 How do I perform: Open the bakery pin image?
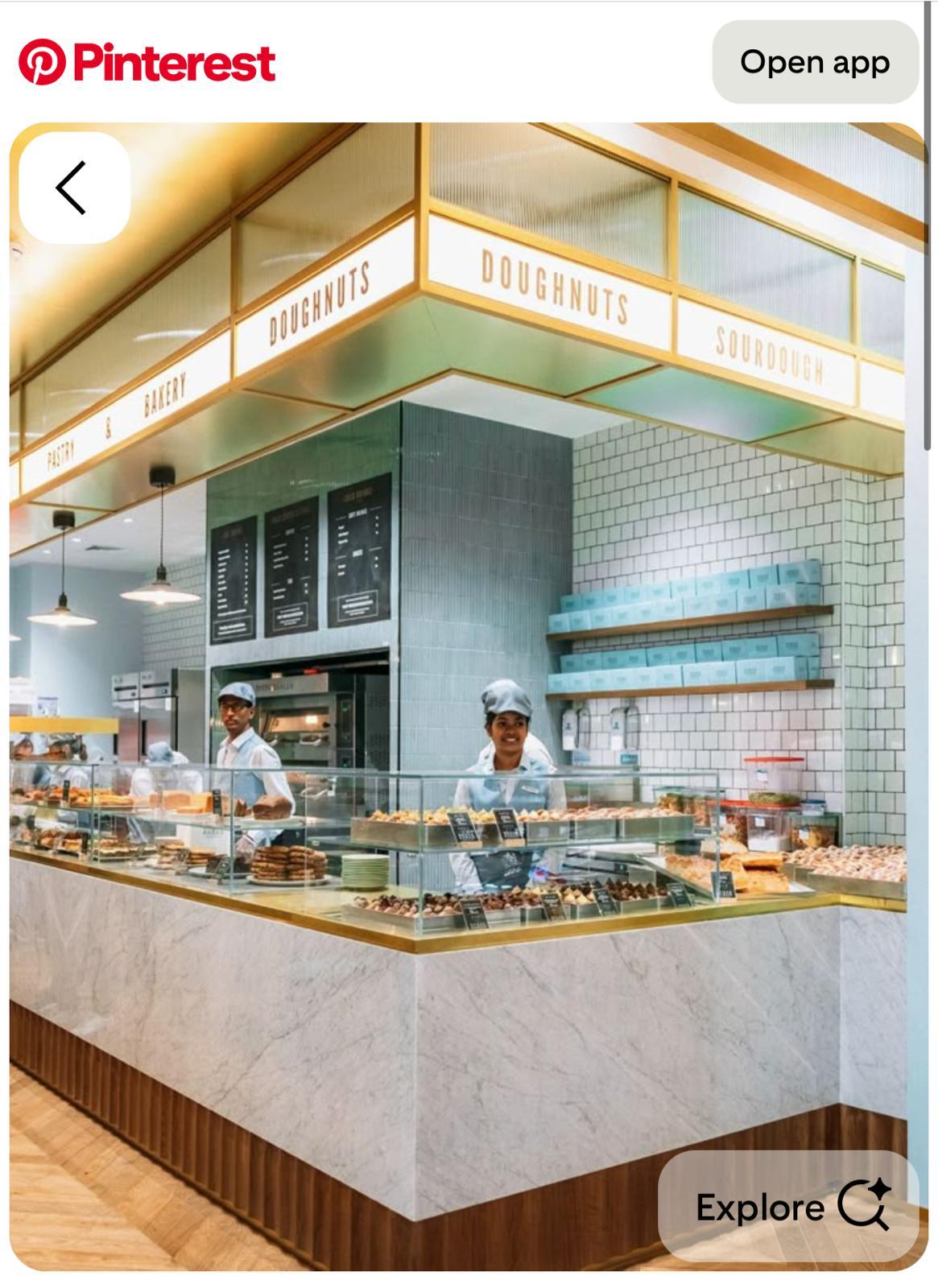(x=467, y=692)
